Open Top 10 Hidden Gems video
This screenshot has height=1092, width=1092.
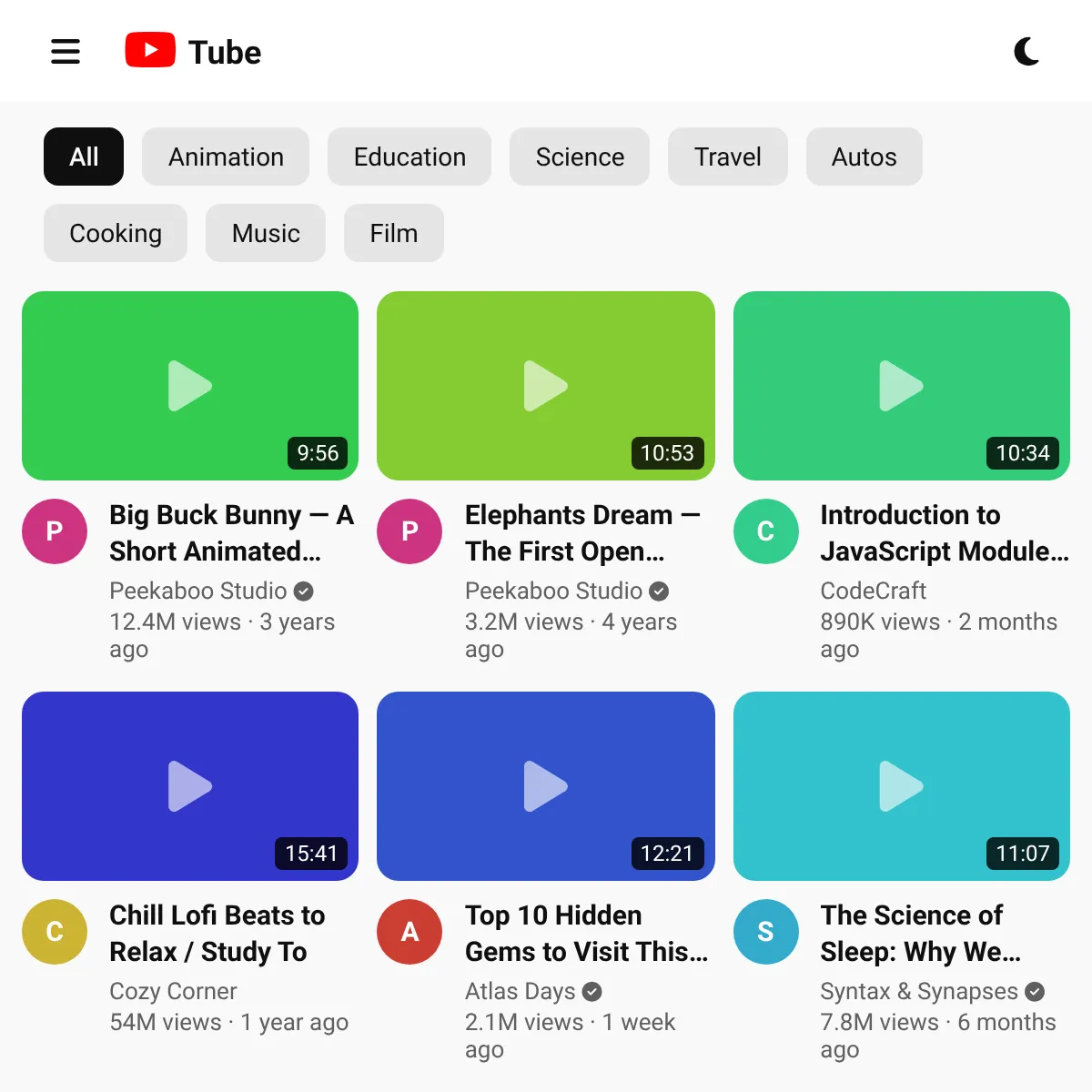(x=546, y=786)
